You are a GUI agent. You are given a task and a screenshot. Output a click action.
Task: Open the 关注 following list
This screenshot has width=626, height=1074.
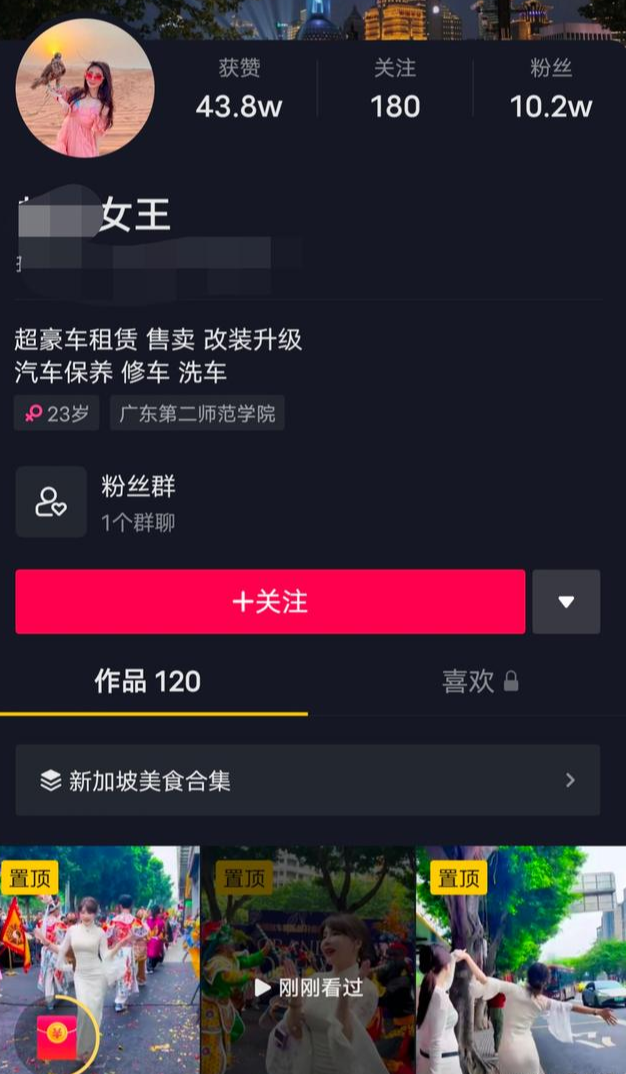click(395, 89)
